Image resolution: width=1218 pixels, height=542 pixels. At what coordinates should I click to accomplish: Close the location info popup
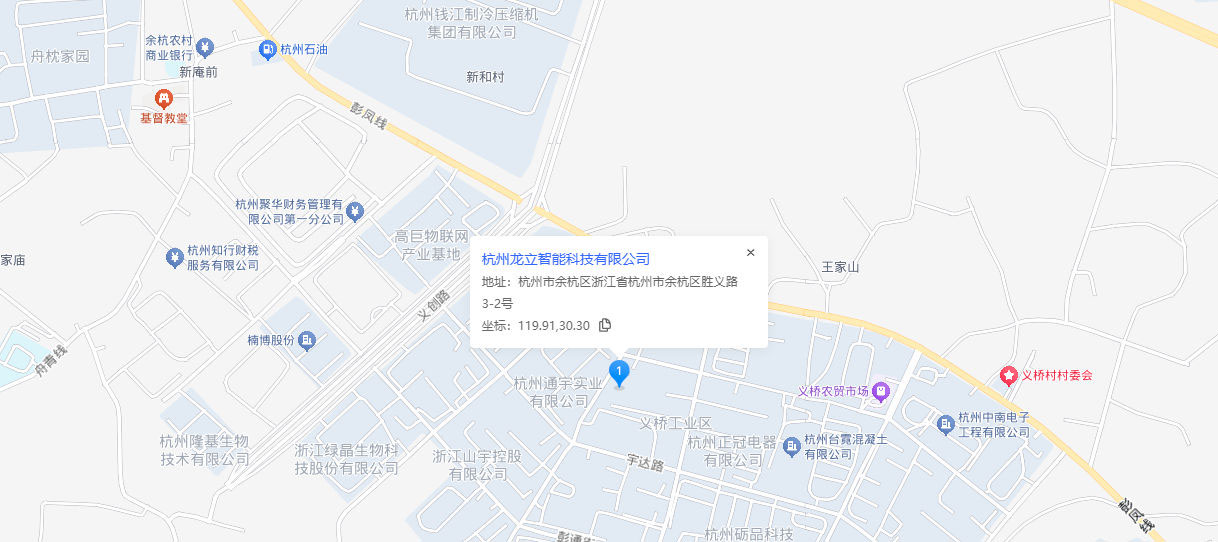pyautogui.click(x=750, y=253)
